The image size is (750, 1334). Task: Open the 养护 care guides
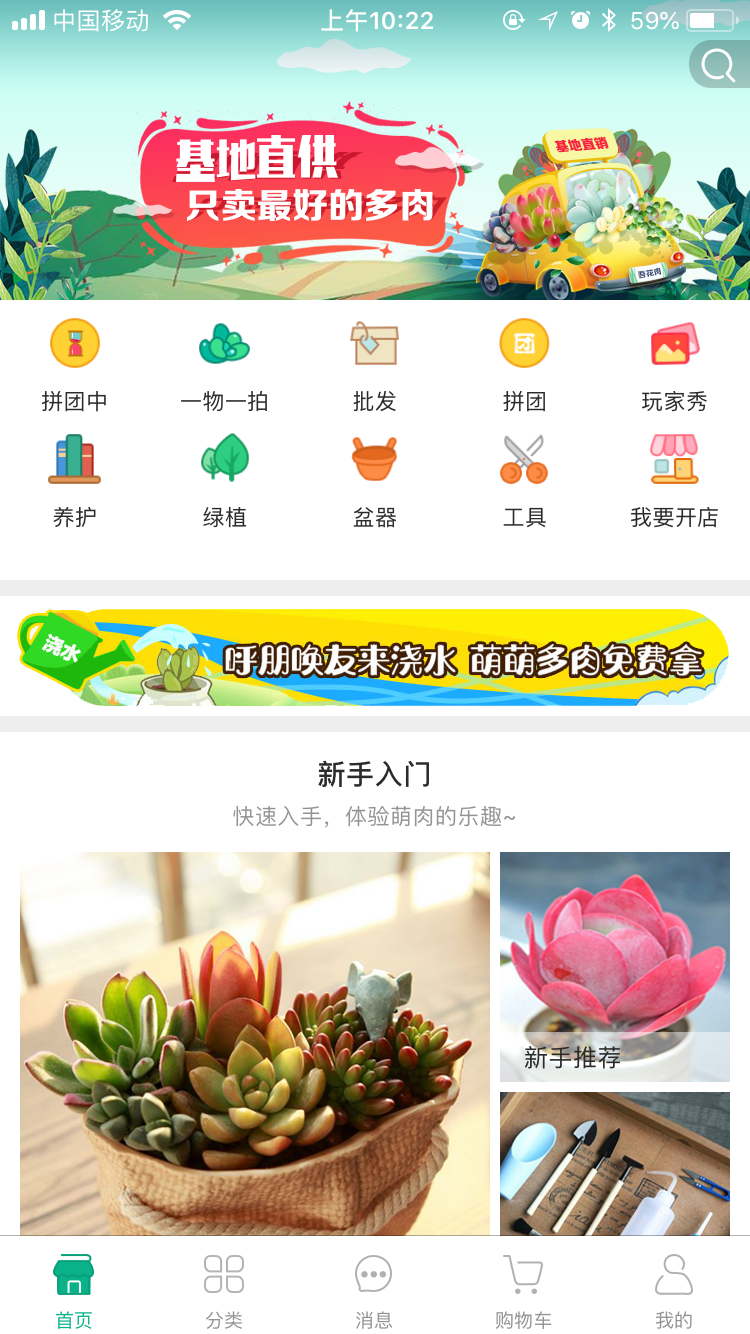[75, 480]
